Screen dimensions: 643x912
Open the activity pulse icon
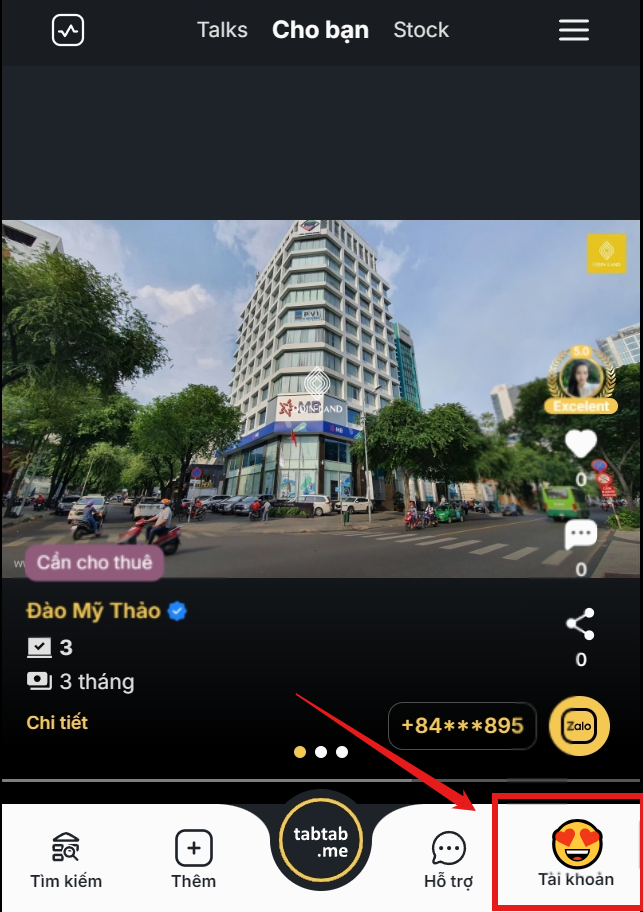[x=68, y=31]
